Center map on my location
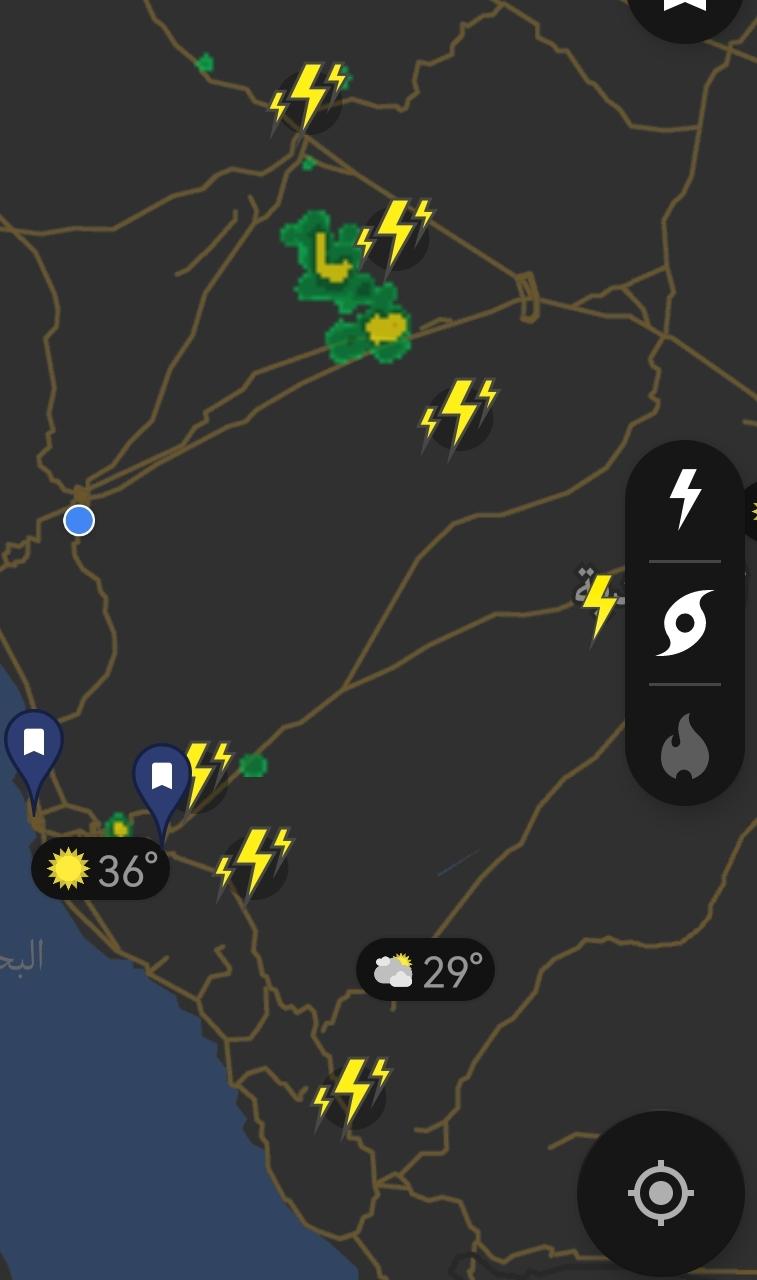Screen dimensions: 757x1280 coord(661,1192)
